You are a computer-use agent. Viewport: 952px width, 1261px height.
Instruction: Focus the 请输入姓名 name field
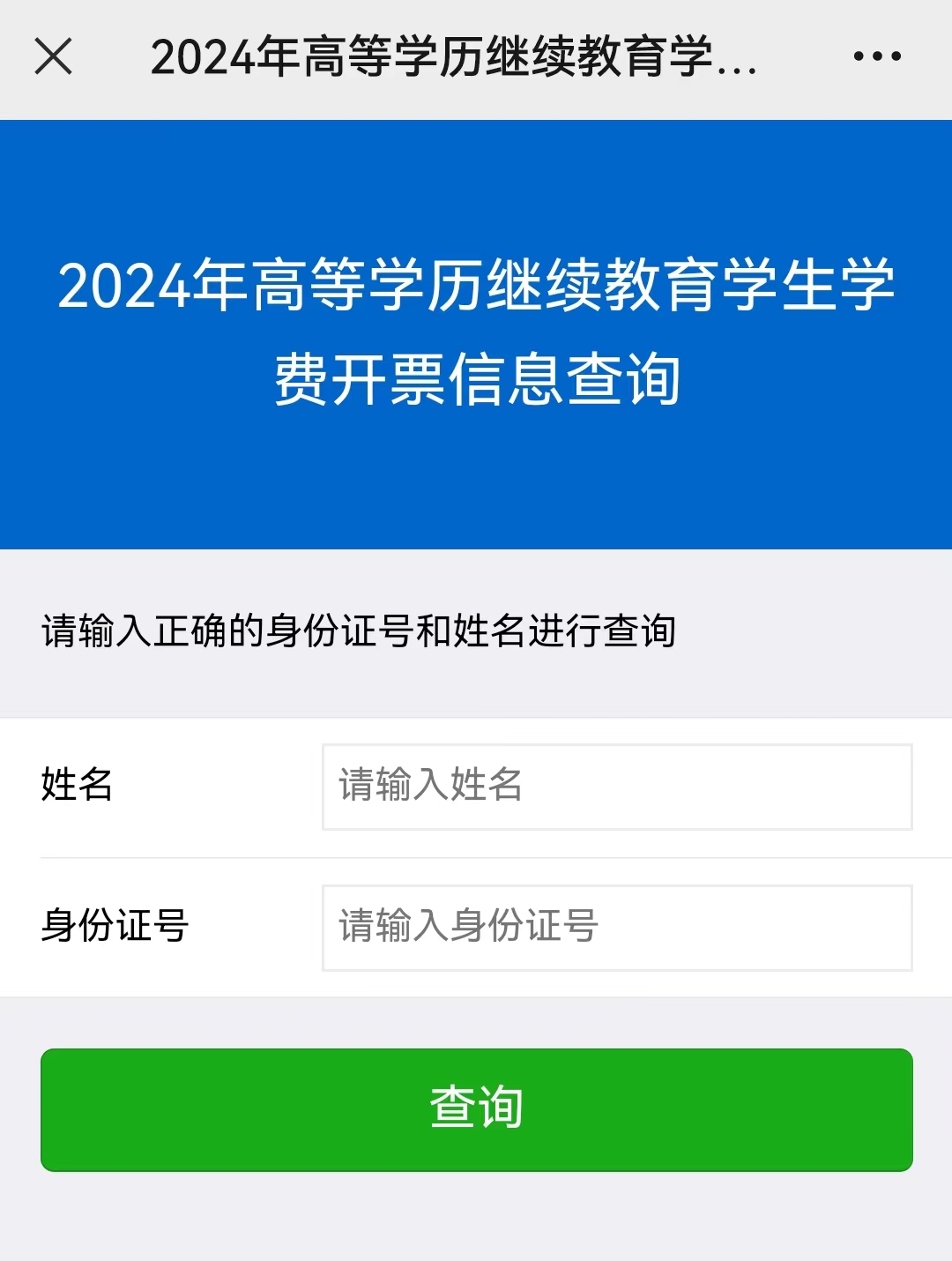coord(617,786)
